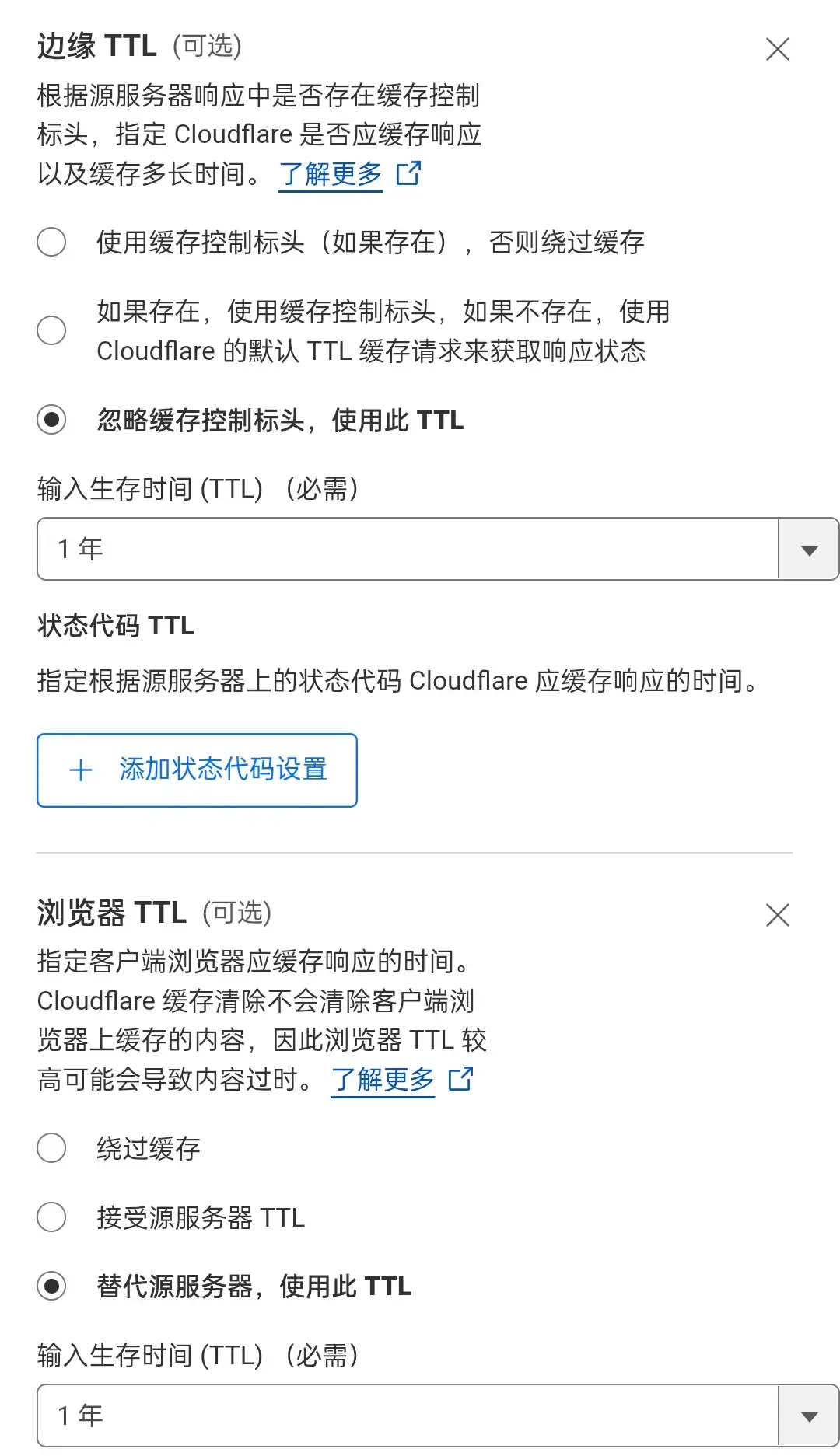Expand the 浏览器 TTL 生存时间 dropdown
The height and width of the screenshot is (1456, 840).
(438, 1416)
